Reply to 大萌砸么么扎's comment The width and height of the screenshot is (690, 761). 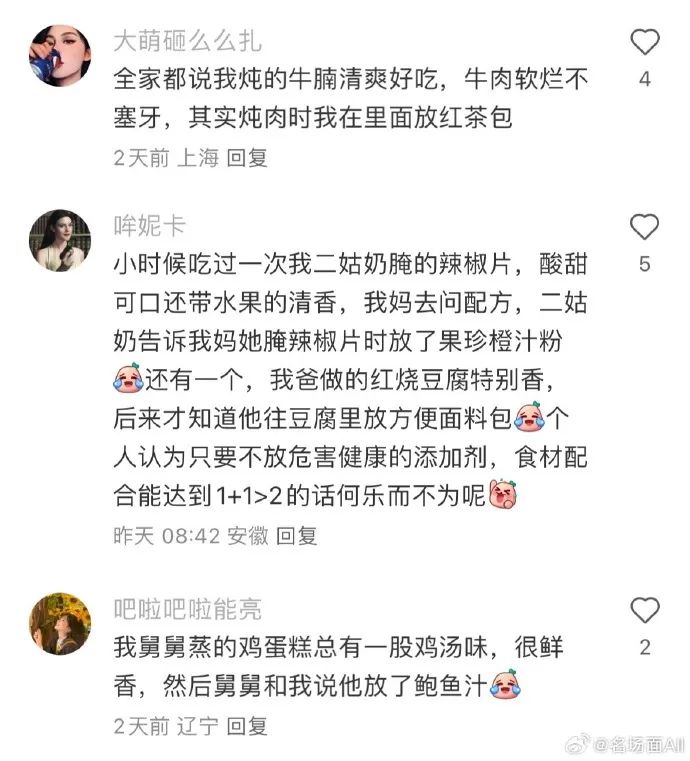247,158
